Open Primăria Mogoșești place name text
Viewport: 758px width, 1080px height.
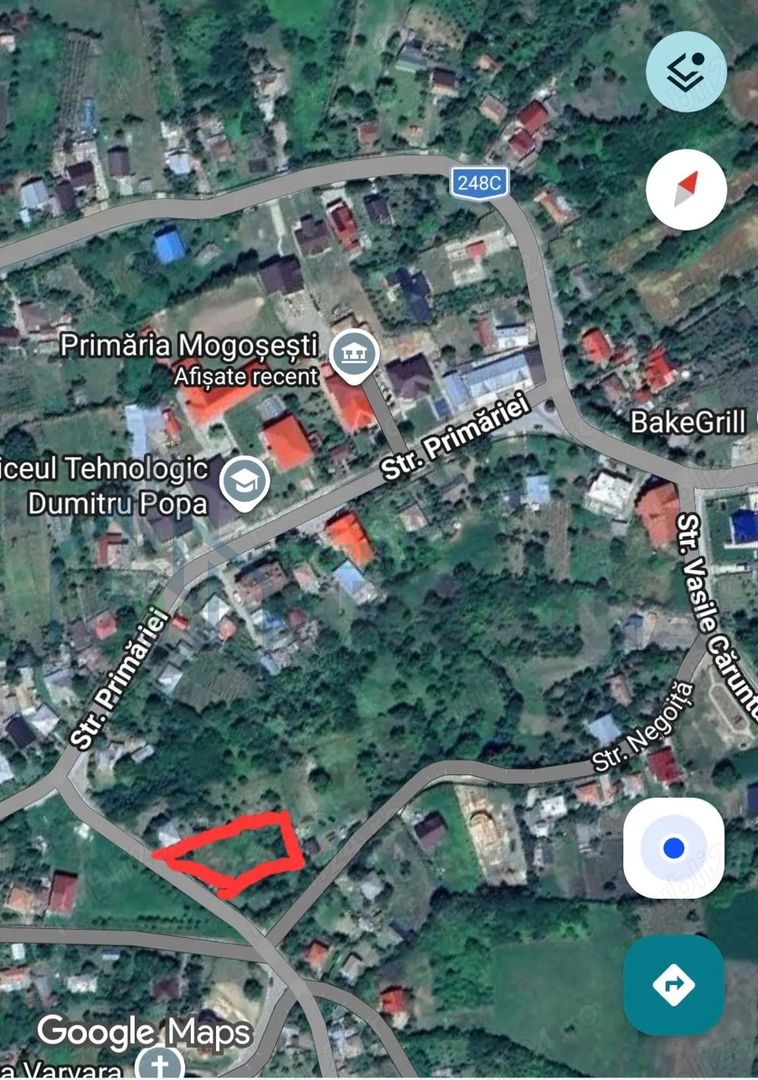tap(190, 346)
